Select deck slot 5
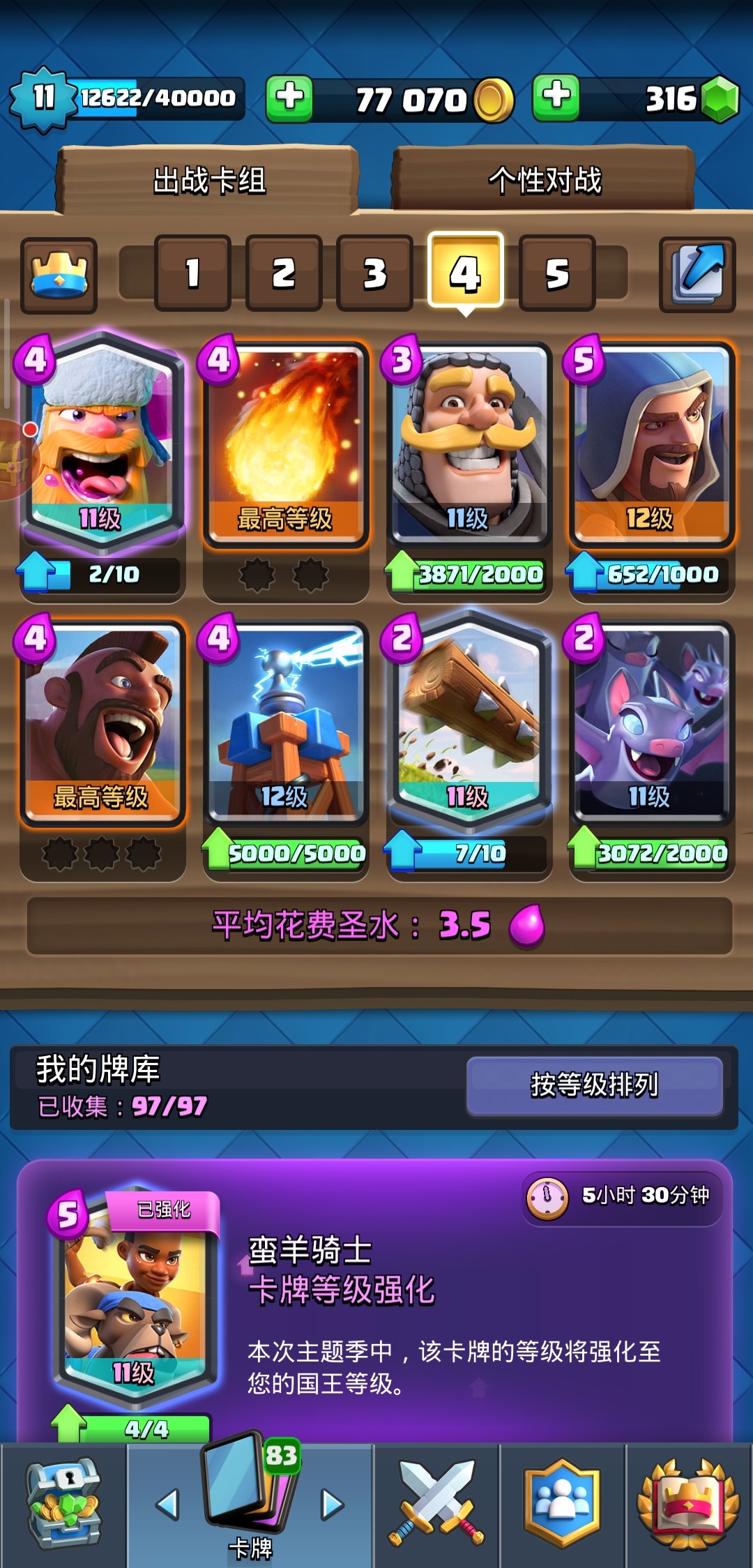The image size is (753, 1568). point(557,273)
